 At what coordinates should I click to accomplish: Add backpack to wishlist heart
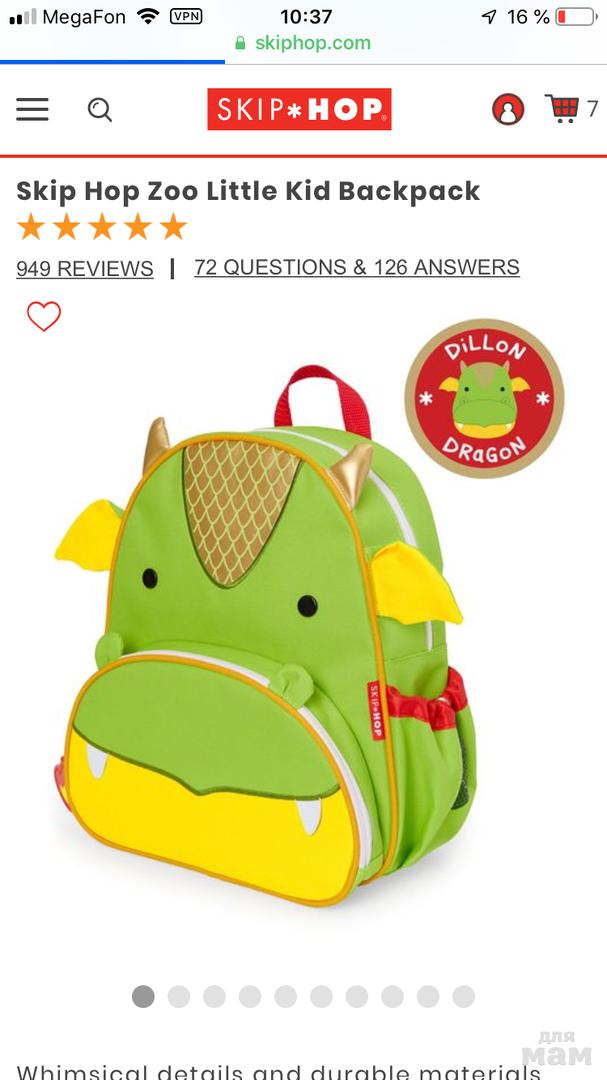(44, 316)
